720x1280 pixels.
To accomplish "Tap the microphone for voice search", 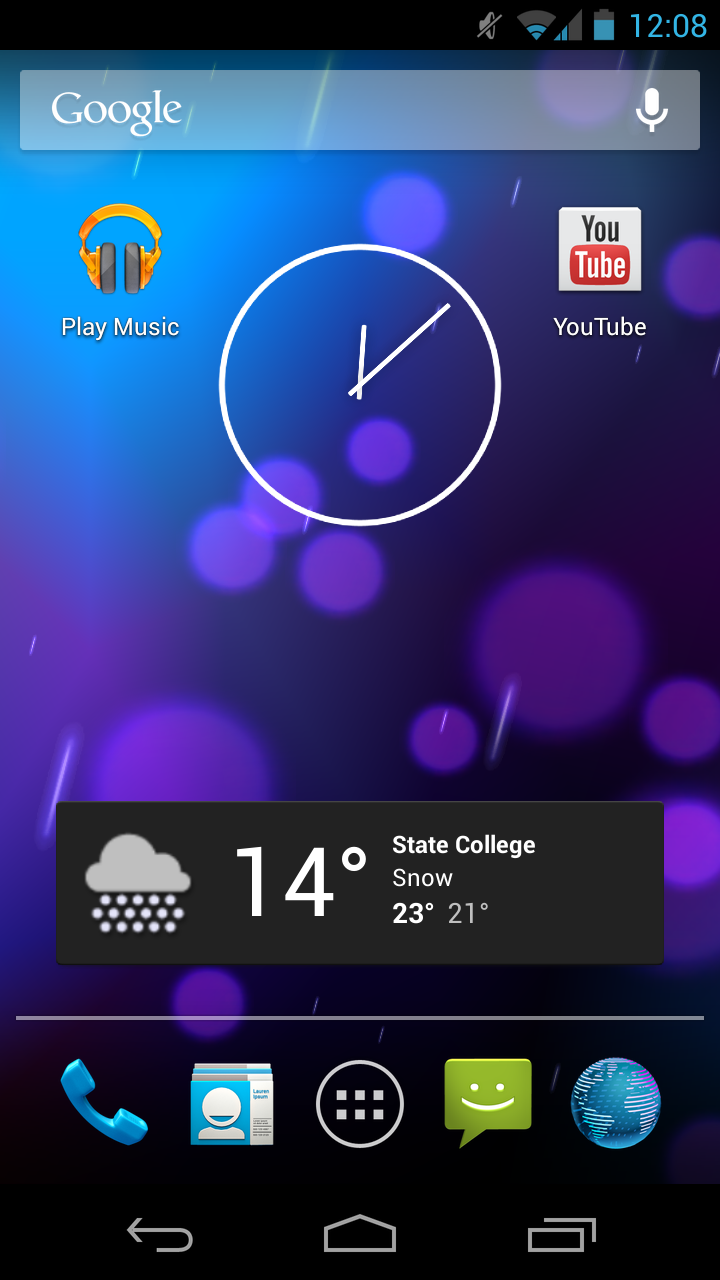I will (651, 110).
